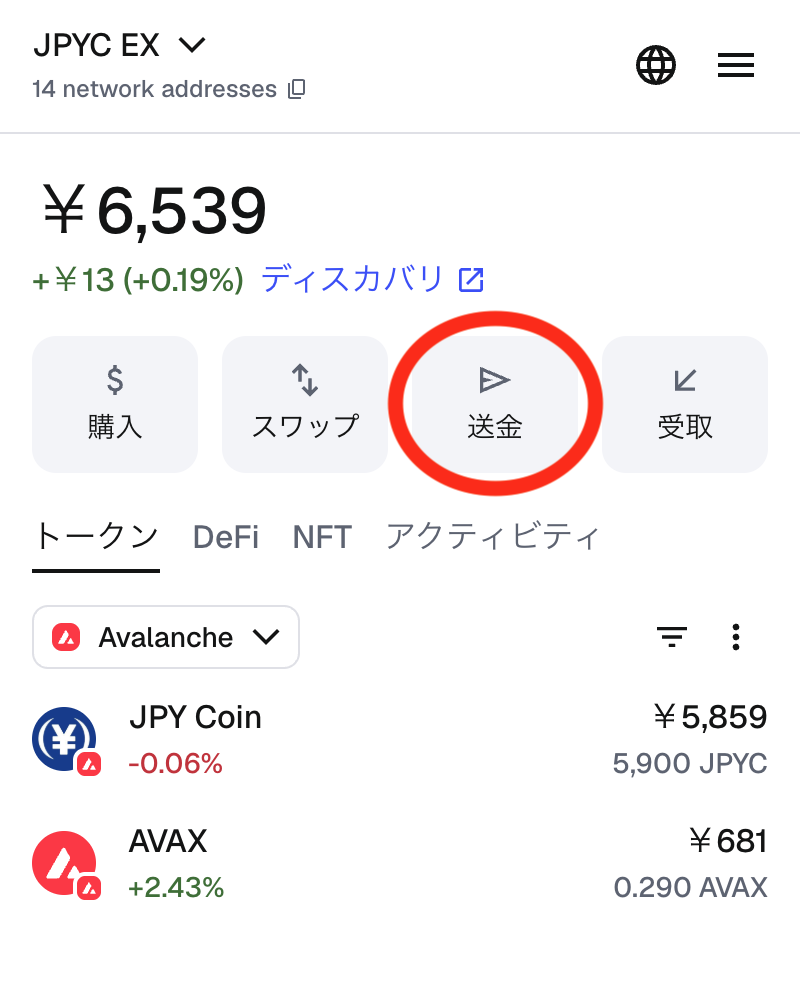The height and width of the screenshot is (990, 800).
Task: Switch to the DeFi tab
Action: pos(226,537)
